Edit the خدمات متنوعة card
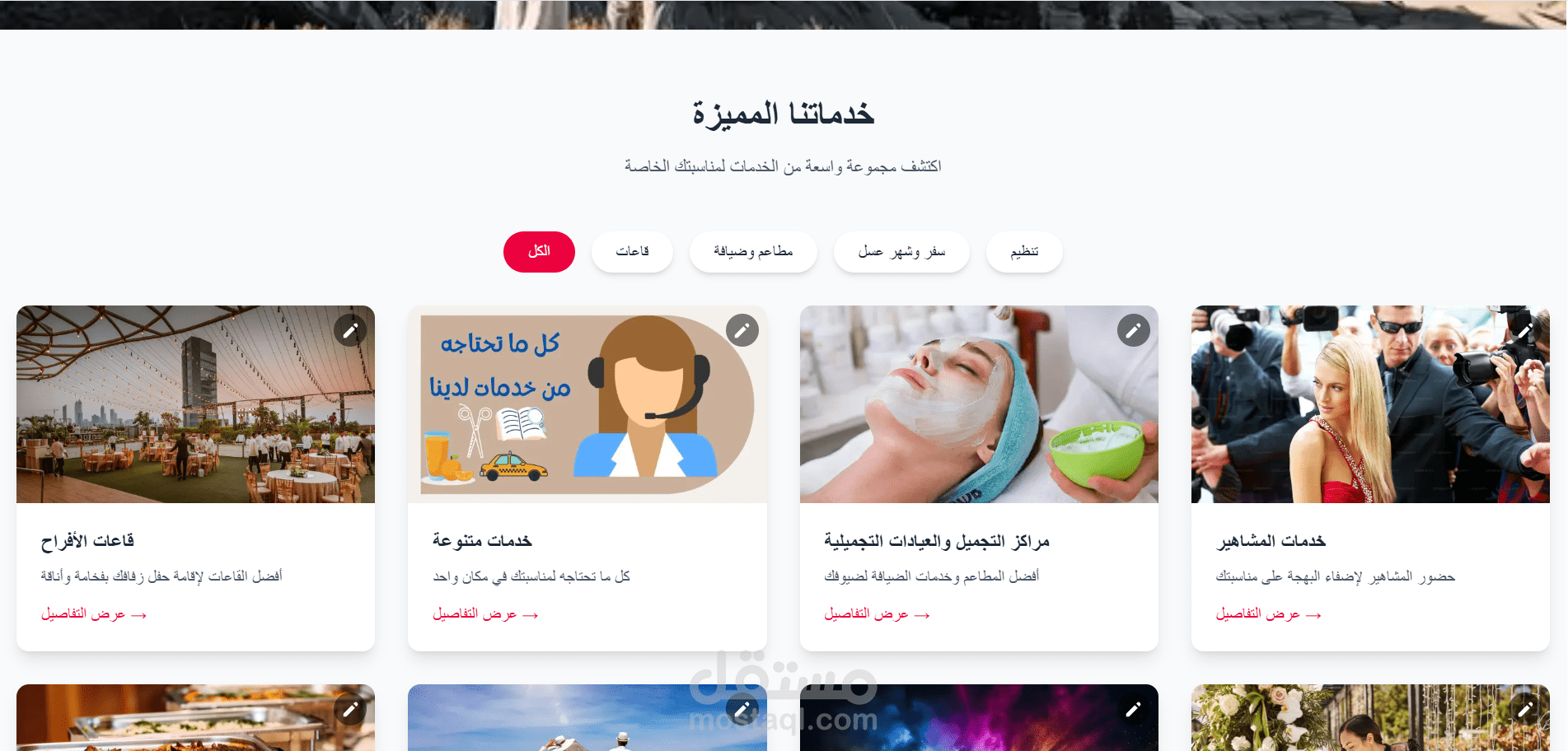Image resolution: width=1568 pixels, height=751 pixels. click(742, 331)
